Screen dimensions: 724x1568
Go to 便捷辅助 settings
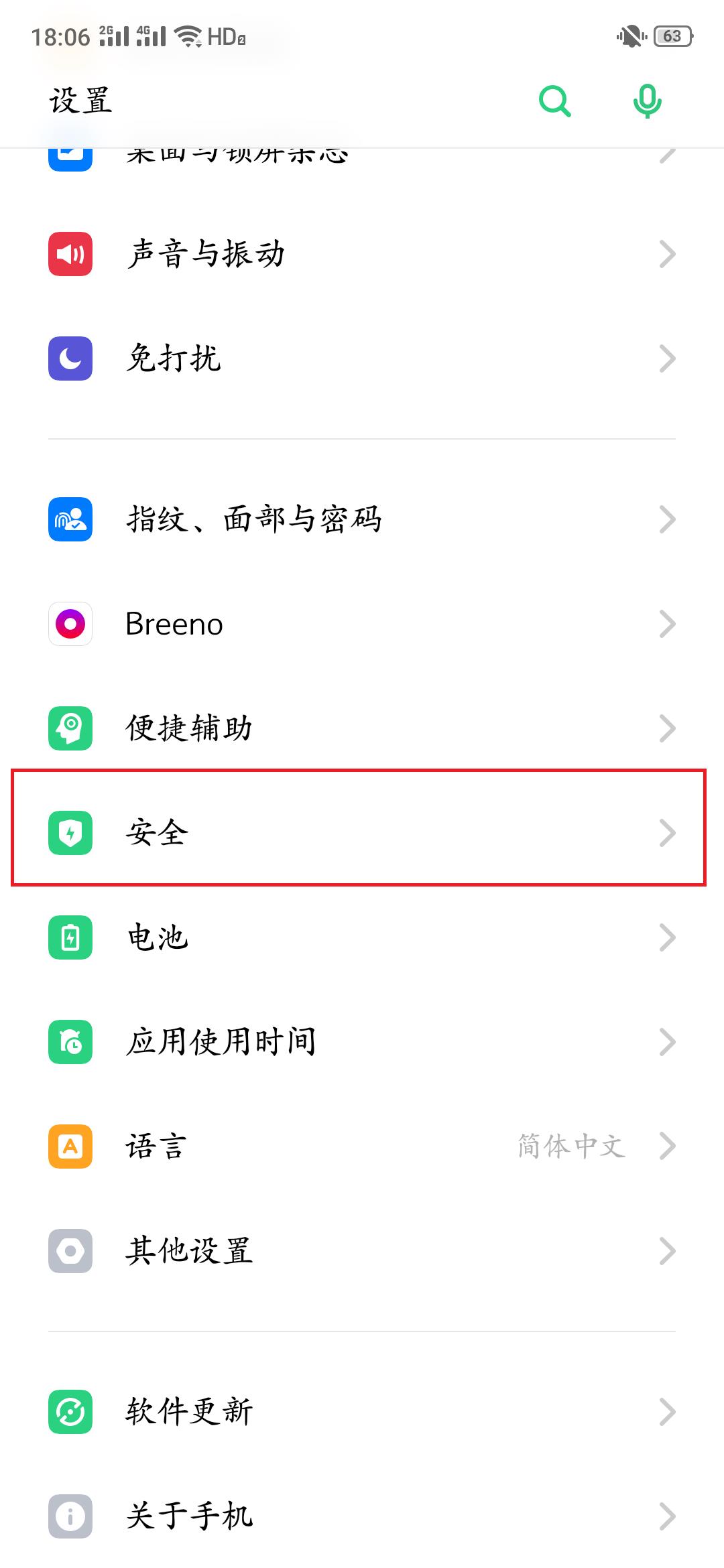pos(362,728)
